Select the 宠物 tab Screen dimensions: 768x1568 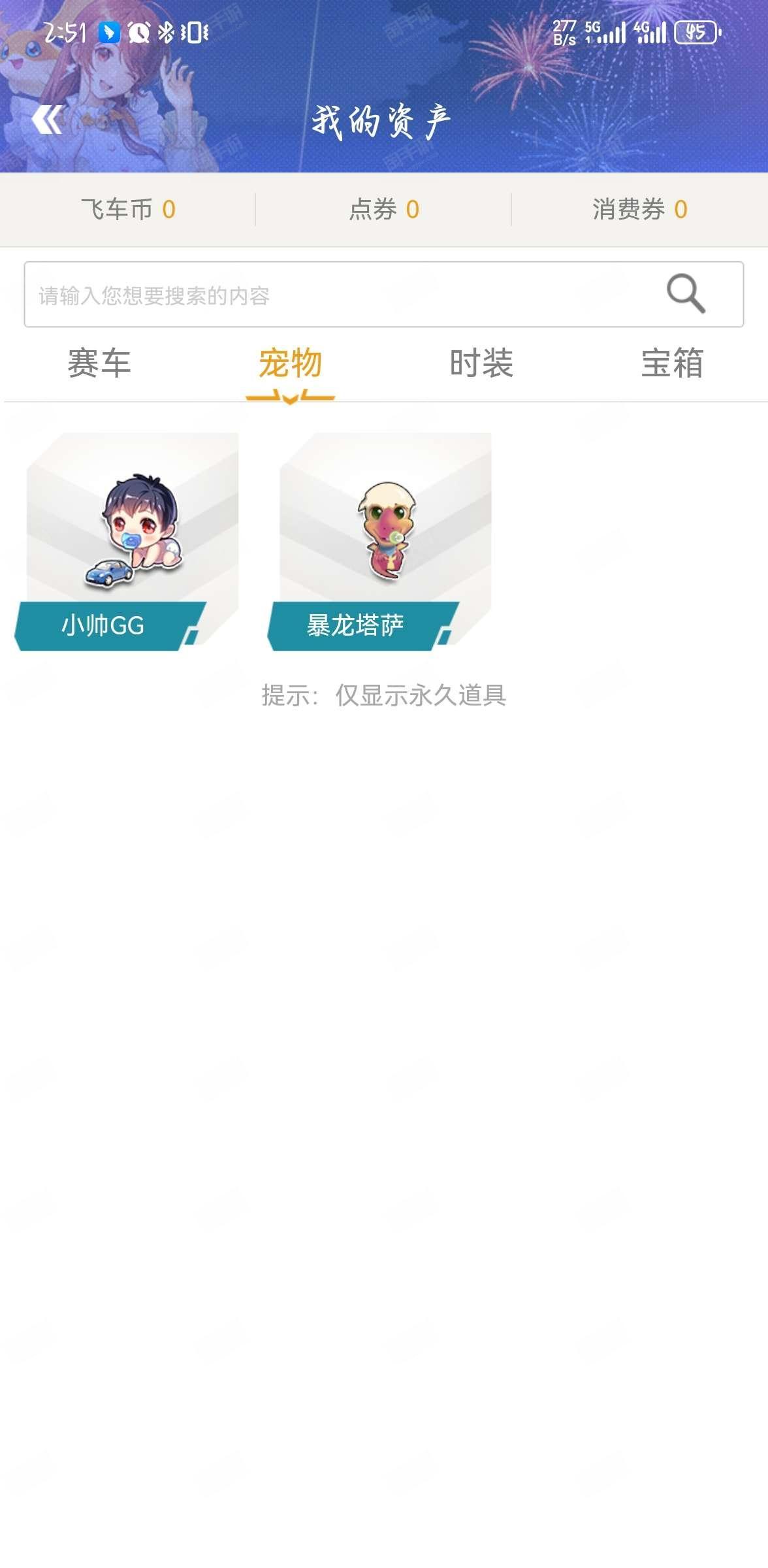point(290,363)
